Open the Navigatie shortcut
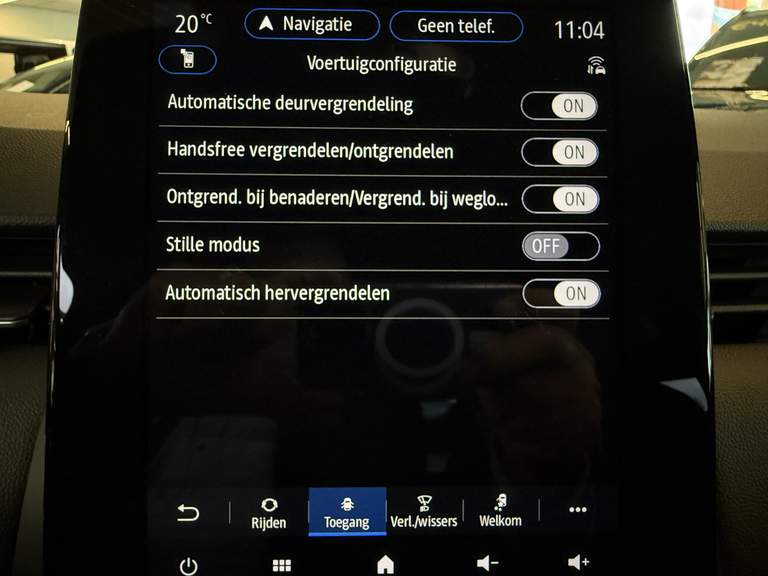 (311, 25)
